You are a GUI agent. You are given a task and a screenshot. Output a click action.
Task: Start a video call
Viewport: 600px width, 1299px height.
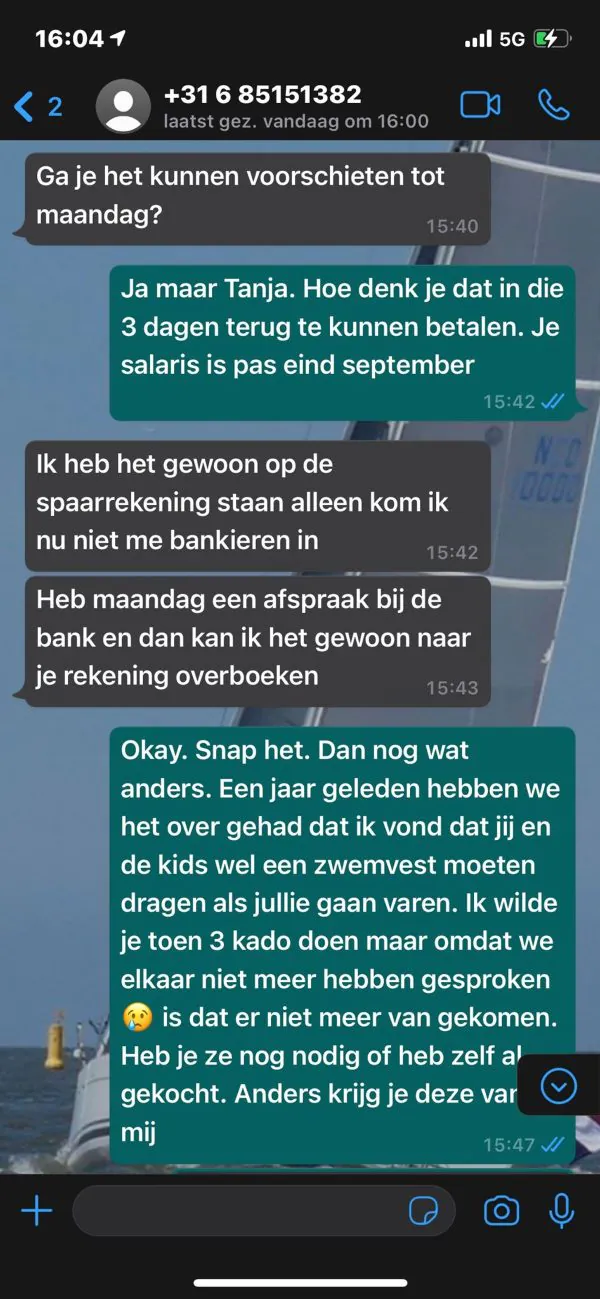[x=480, y=105]
